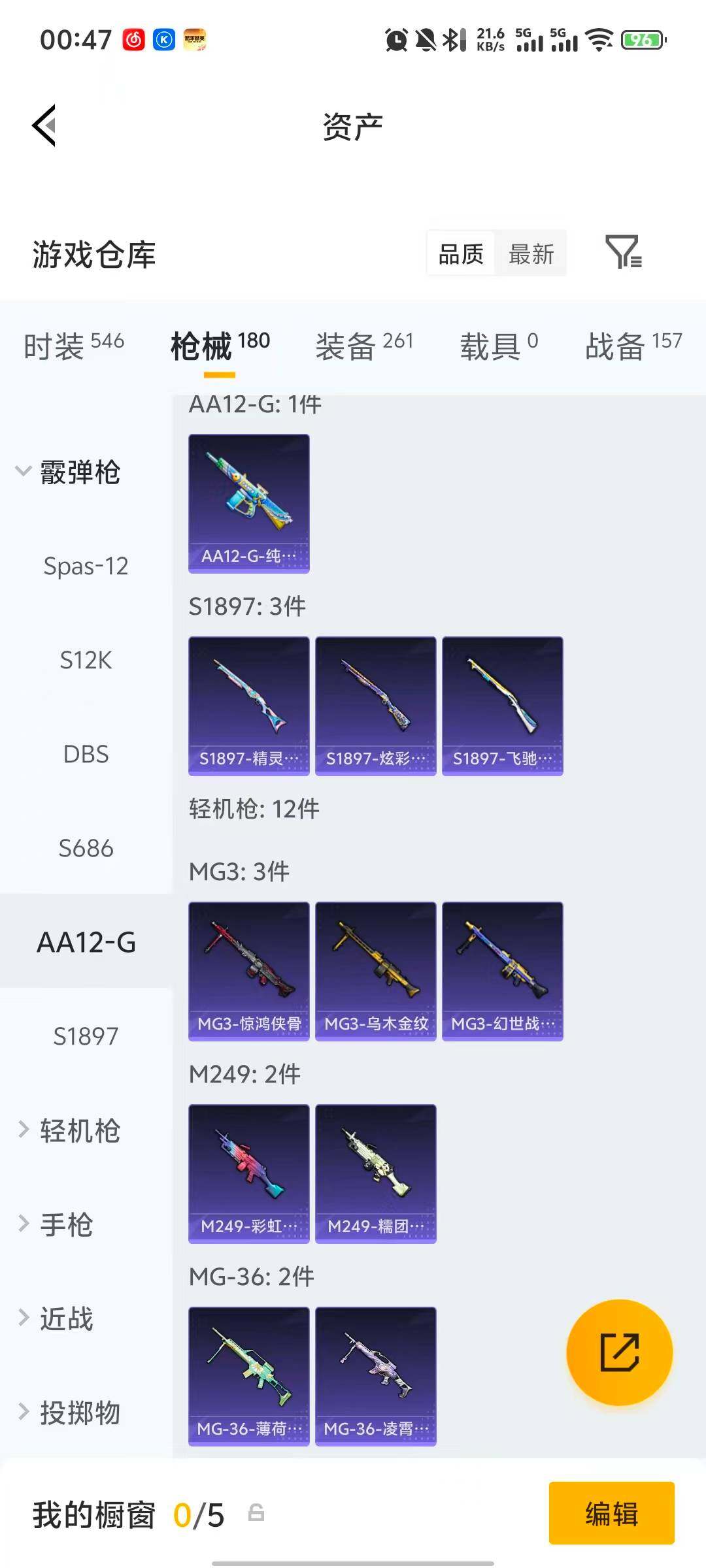Expand the 投掷物 category
This screenshot has height=1568, width=706.
pyautogui.click(x=69, y=1413)
